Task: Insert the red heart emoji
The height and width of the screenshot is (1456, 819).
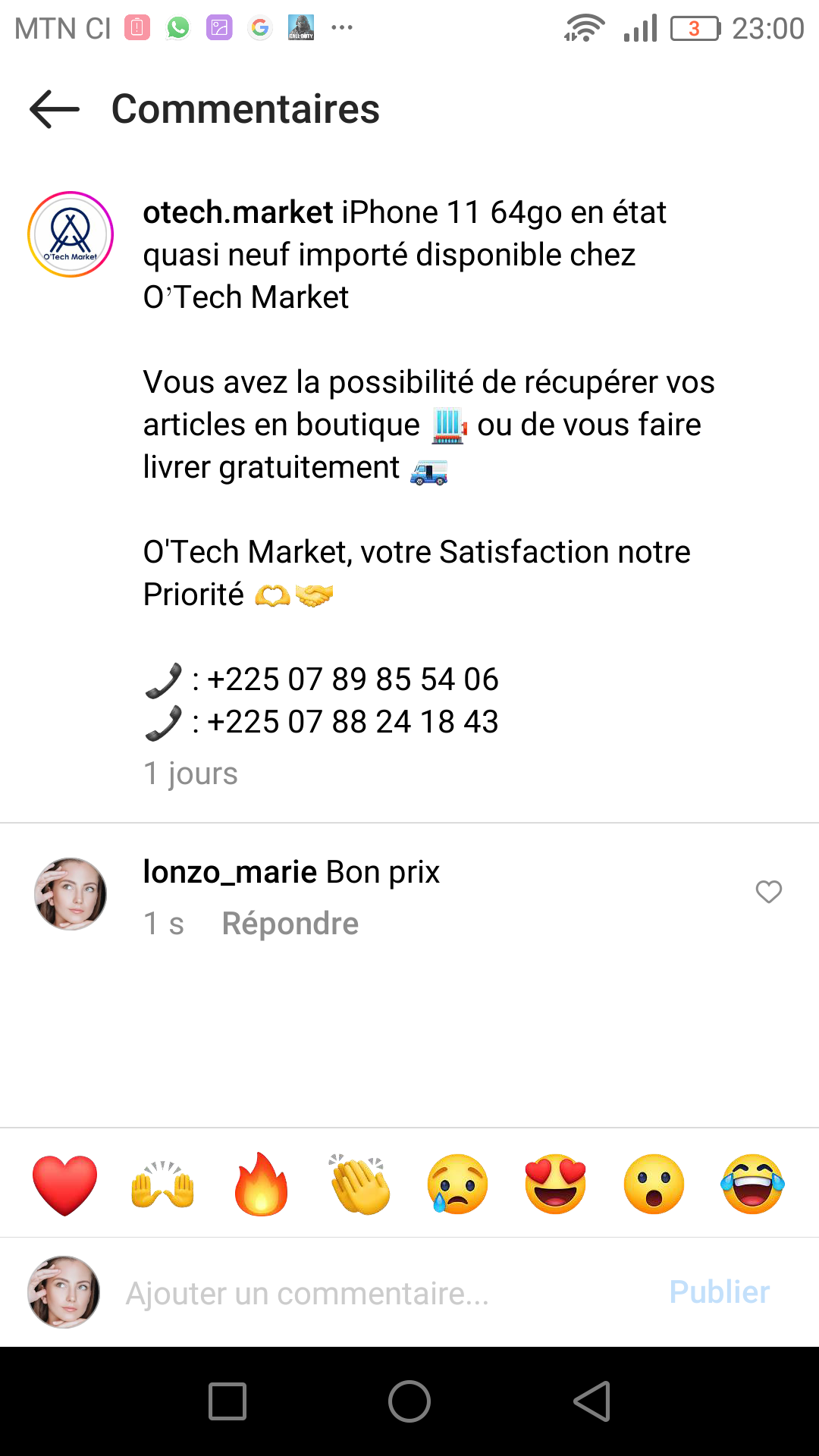Action: [x=65, y=1185]
